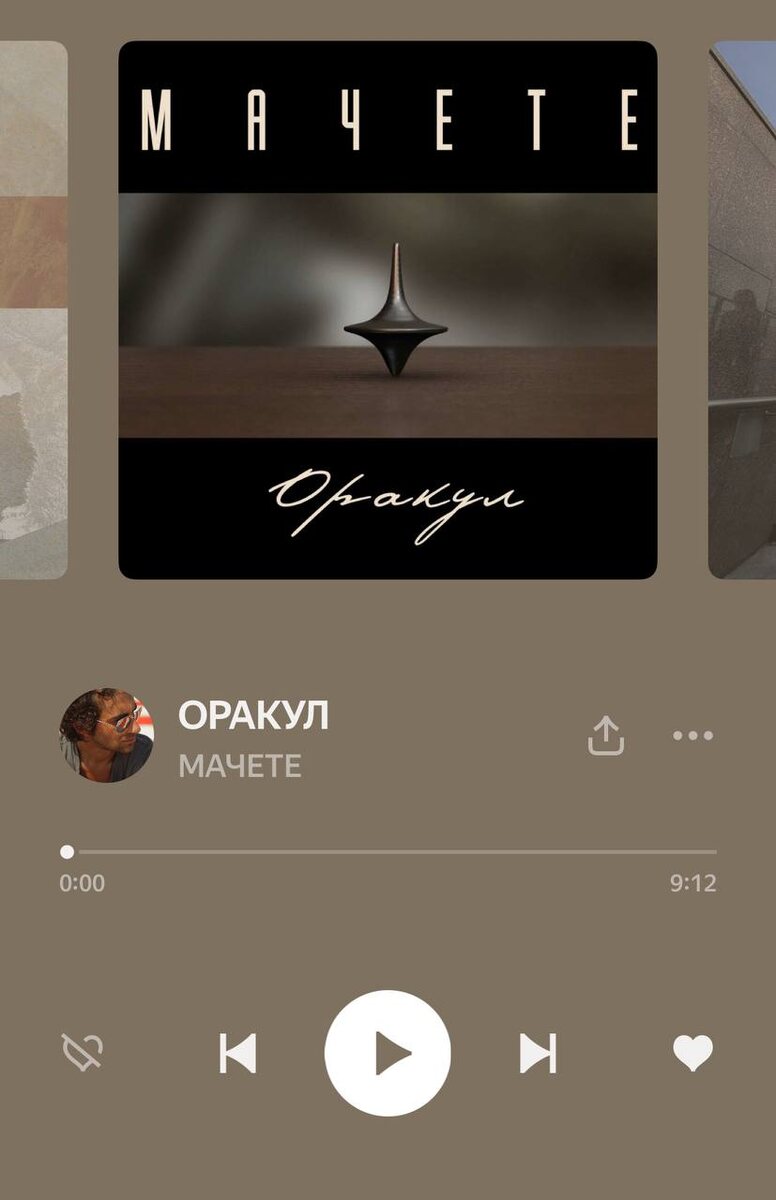The height and width of the screenshot is (1200, 776).
Task: Tap the middle of the playback progress bar
Action: 391,852
